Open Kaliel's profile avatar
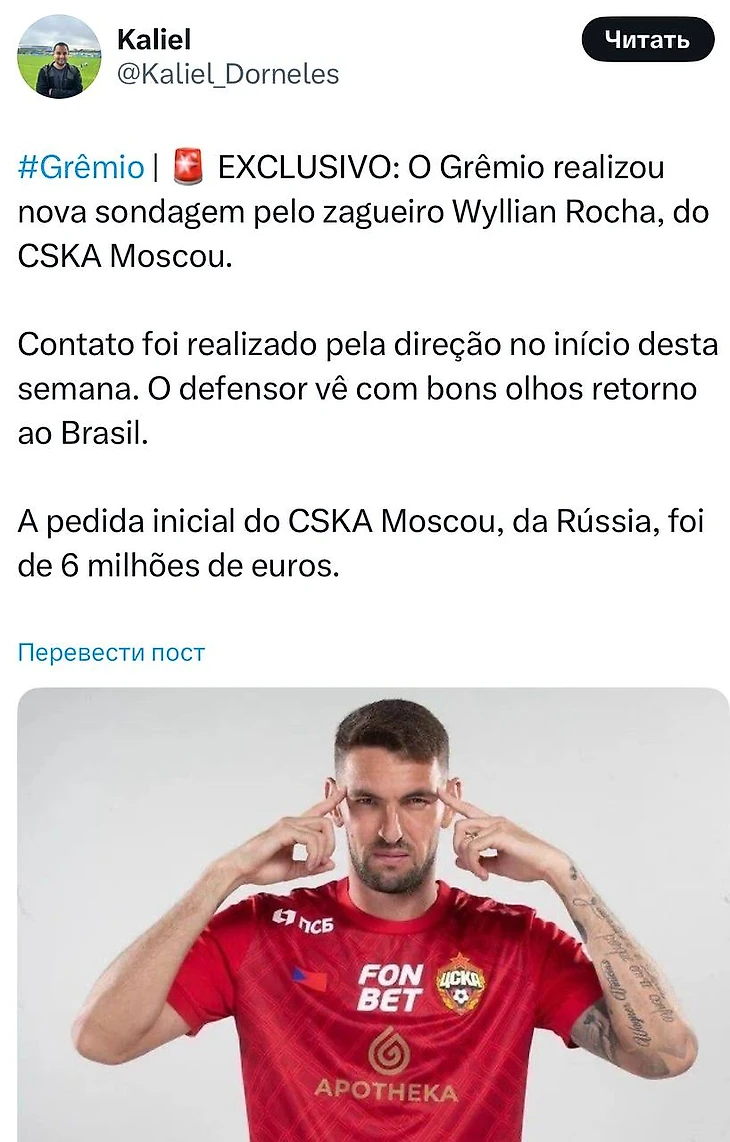Viewport: 730px width, 1142px height. (60, 57)
